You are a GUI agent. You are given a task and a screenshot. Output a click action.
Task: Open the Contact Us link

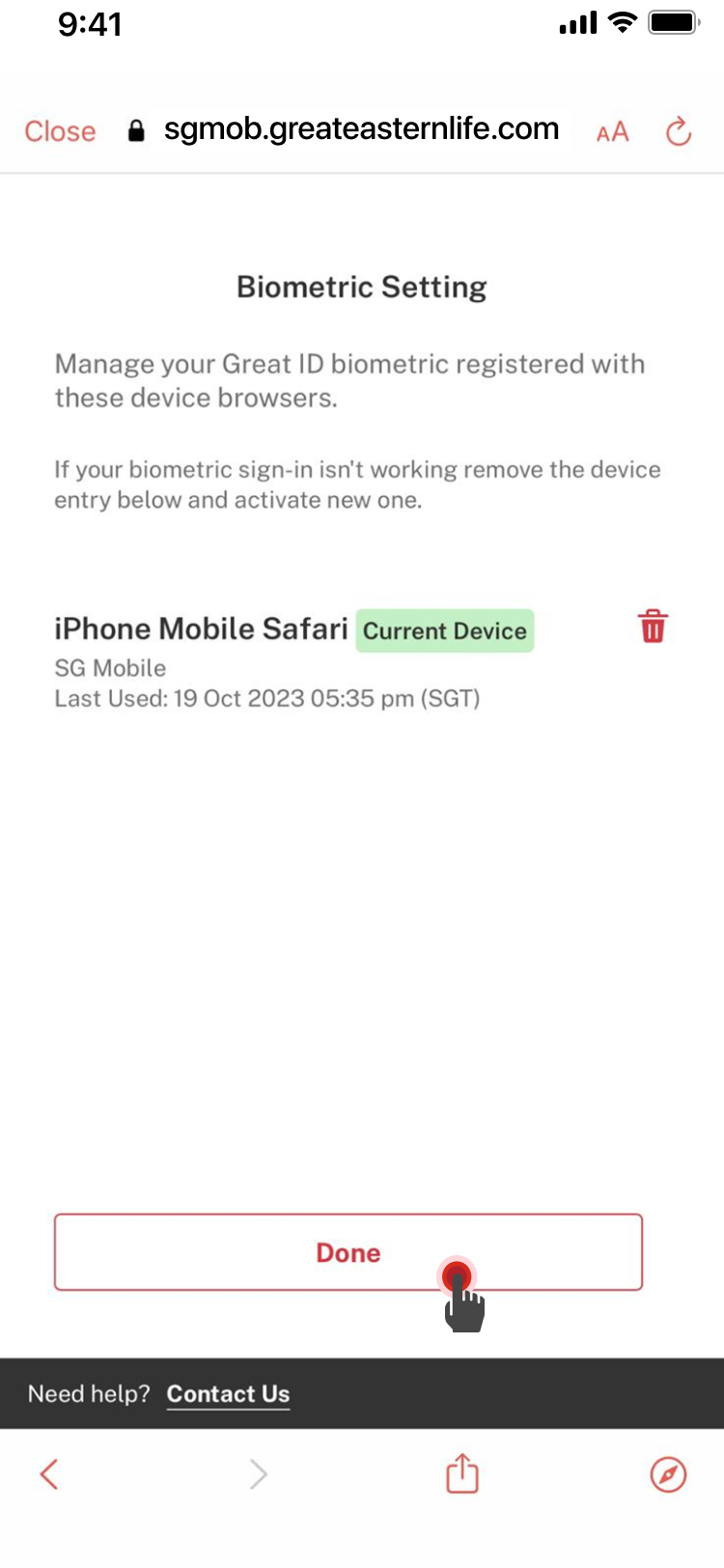pos(228,1393)
